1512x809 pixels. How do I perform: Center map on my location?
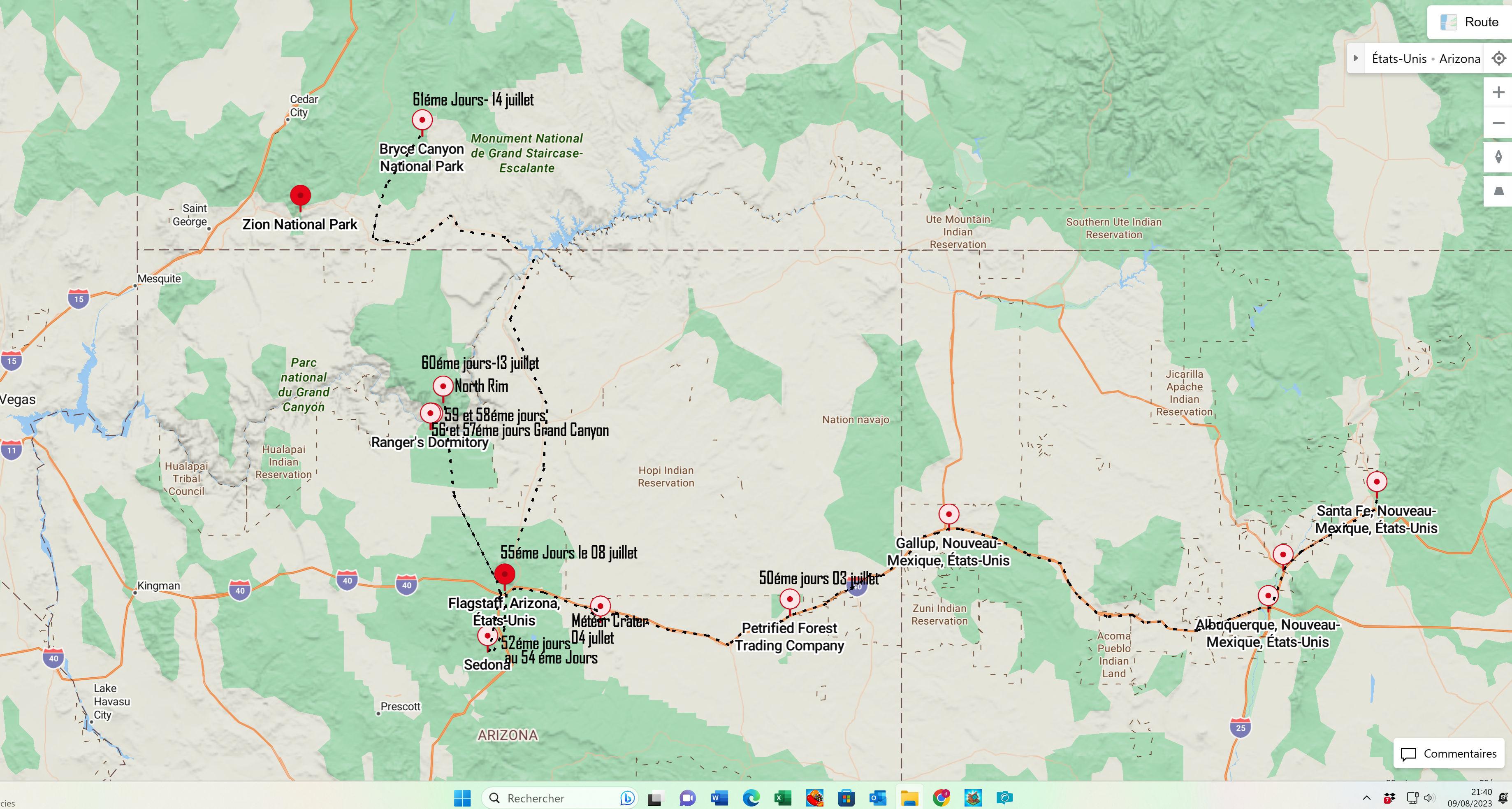coord(1498,58)
